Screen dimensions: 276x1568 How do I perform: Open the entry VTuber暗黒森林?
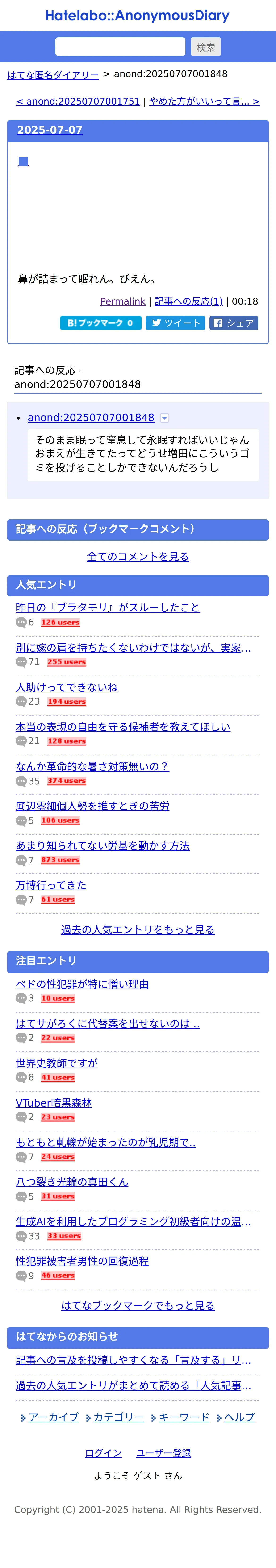click(54, 1102)
